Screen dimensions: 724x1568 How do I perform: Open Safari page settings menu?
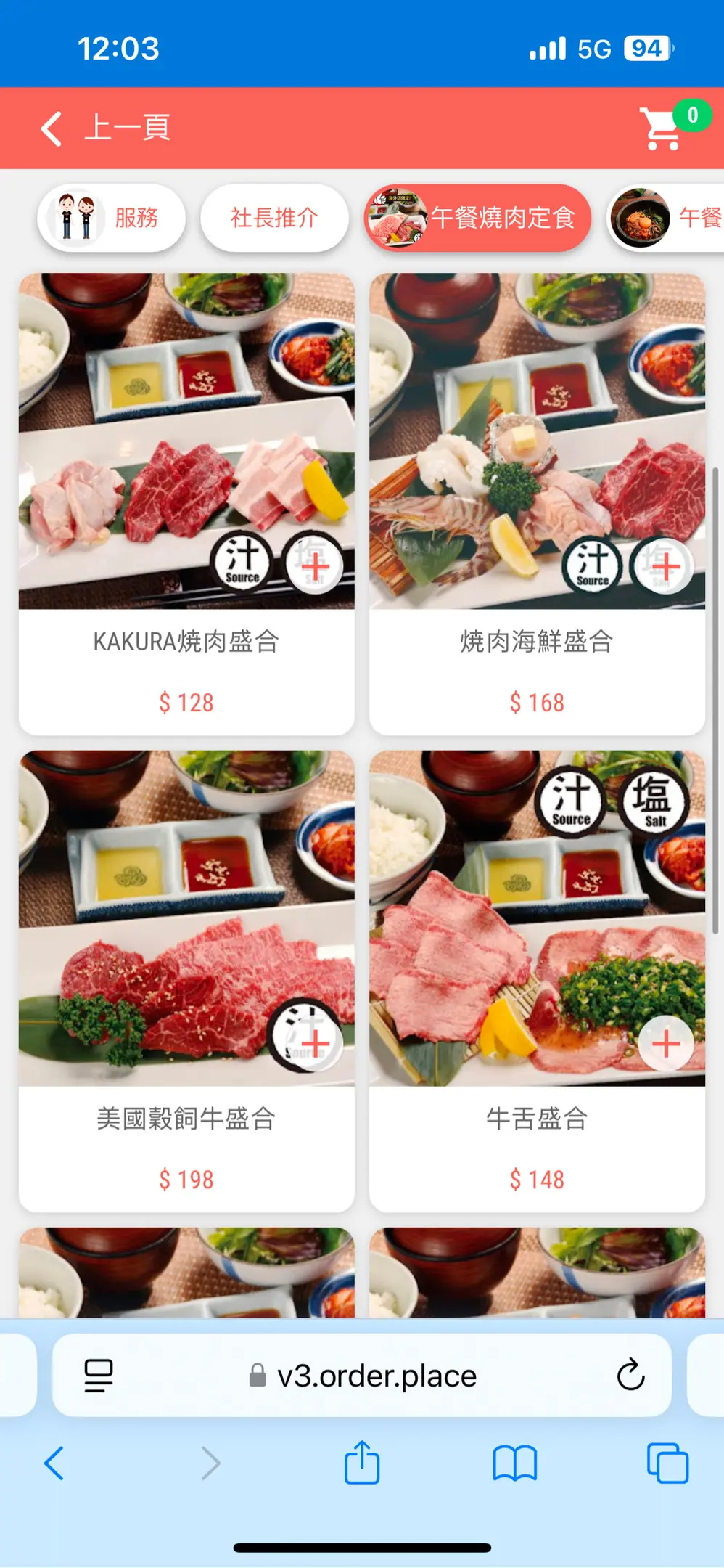pos(99,1375)
